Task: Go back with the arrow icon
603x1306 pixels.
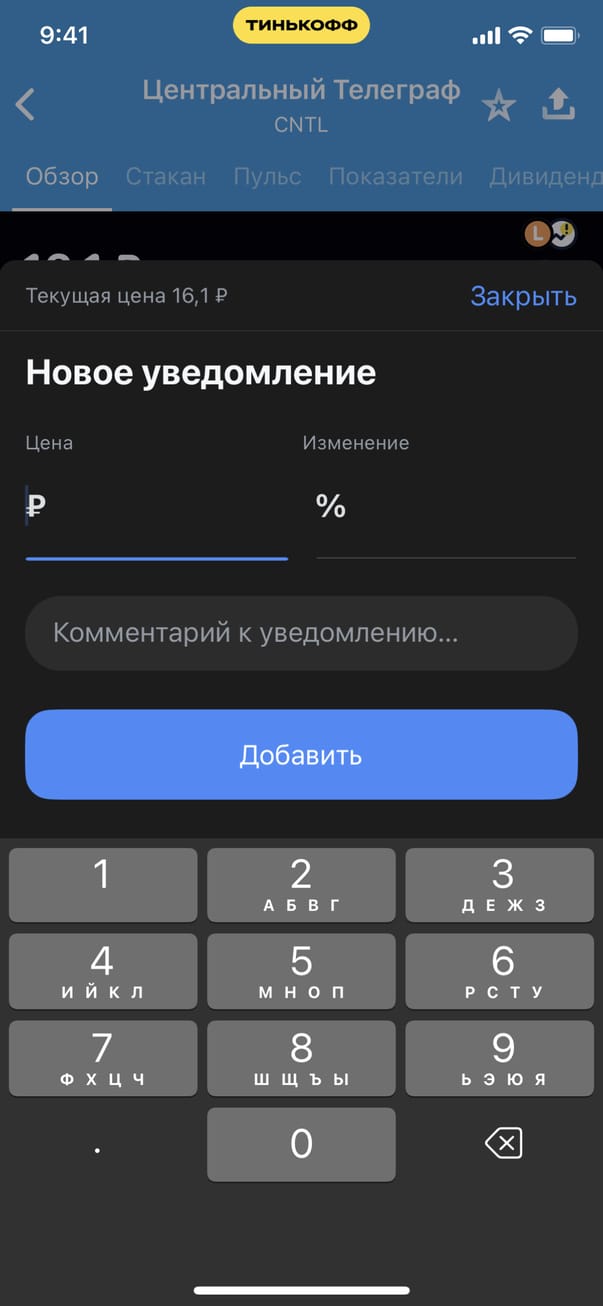Action: [26, 105]
